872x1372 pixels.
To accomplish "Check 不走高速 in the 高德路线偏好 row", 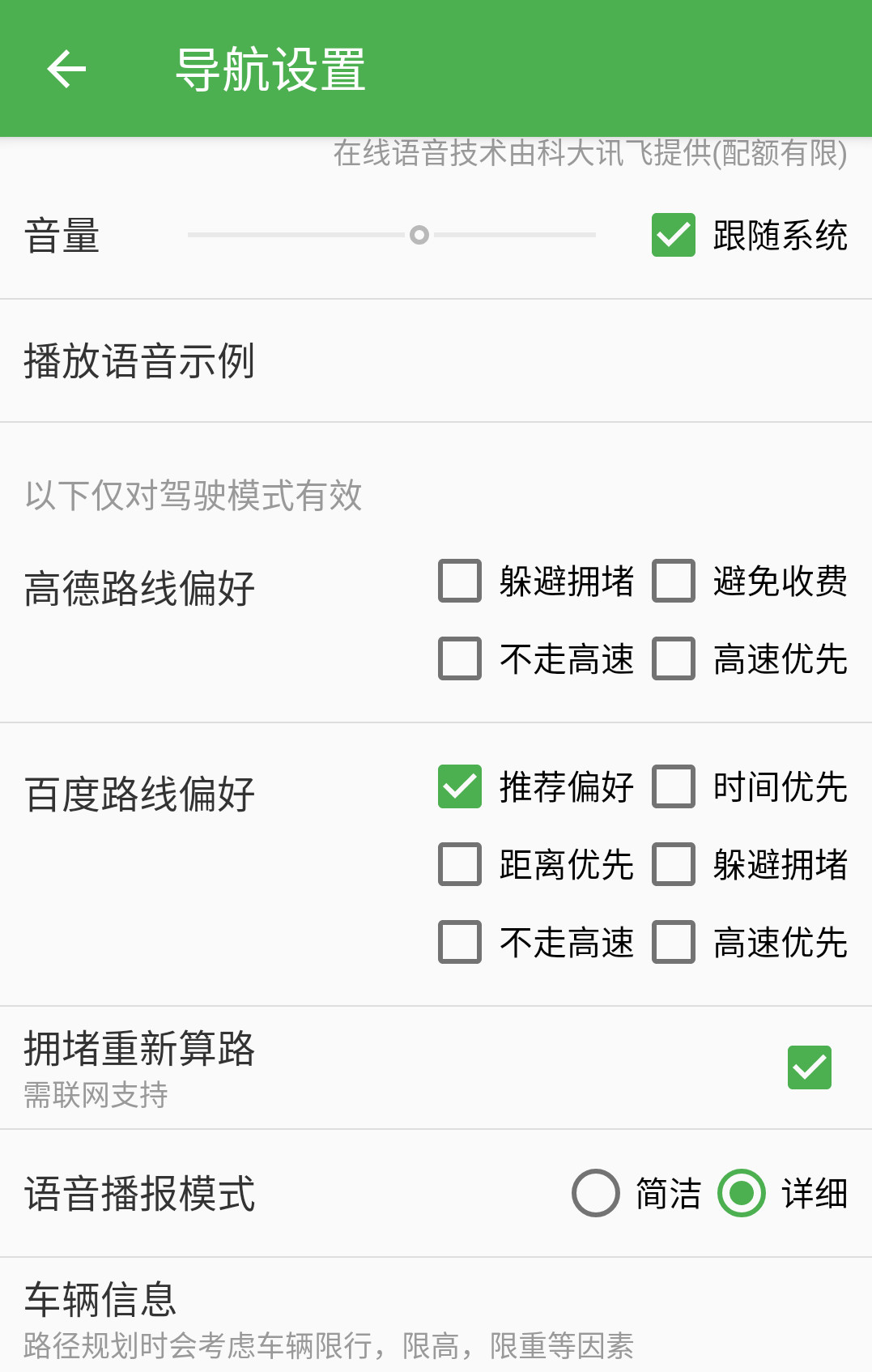I will point(458,659).
